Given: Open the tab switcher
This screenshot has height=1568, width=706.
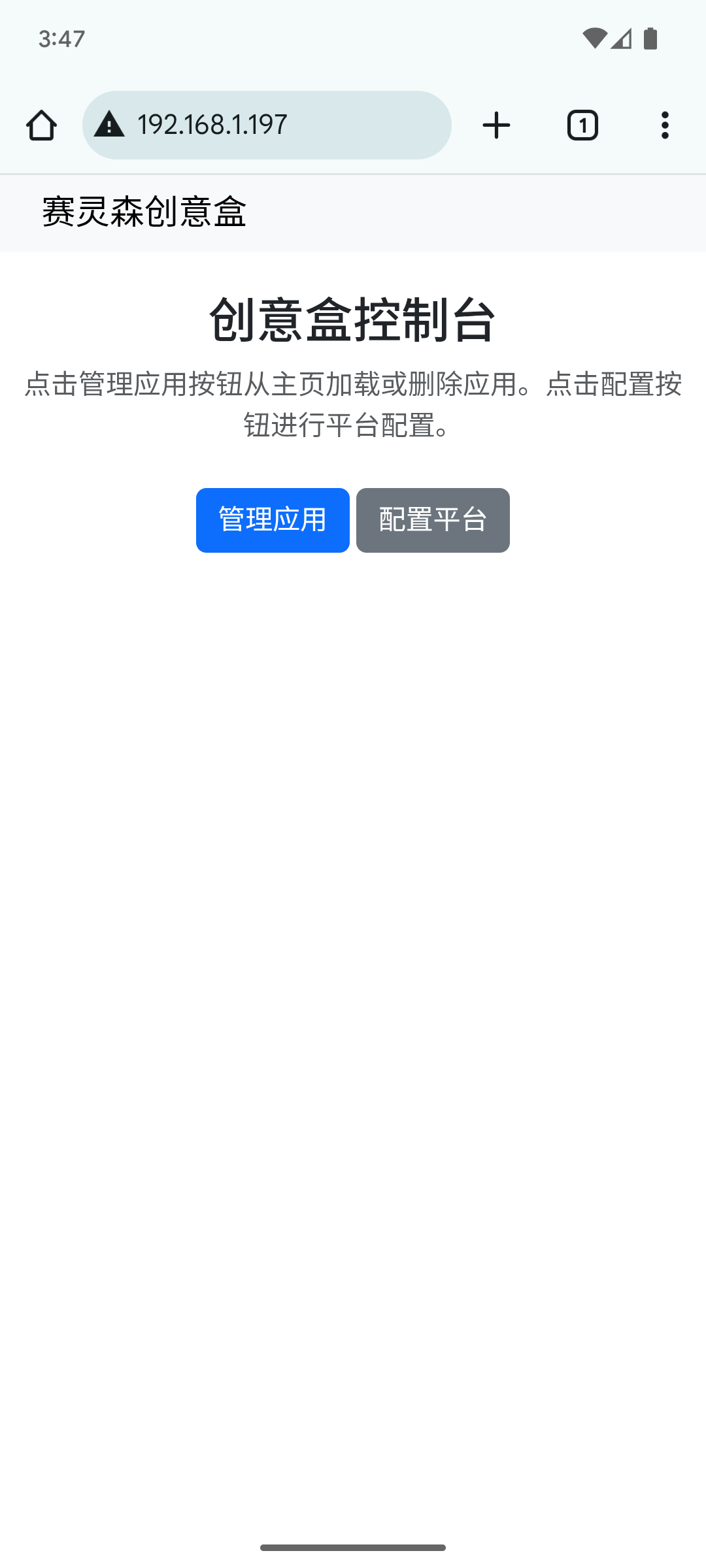Looking at the screenshot, I should 582,125.
